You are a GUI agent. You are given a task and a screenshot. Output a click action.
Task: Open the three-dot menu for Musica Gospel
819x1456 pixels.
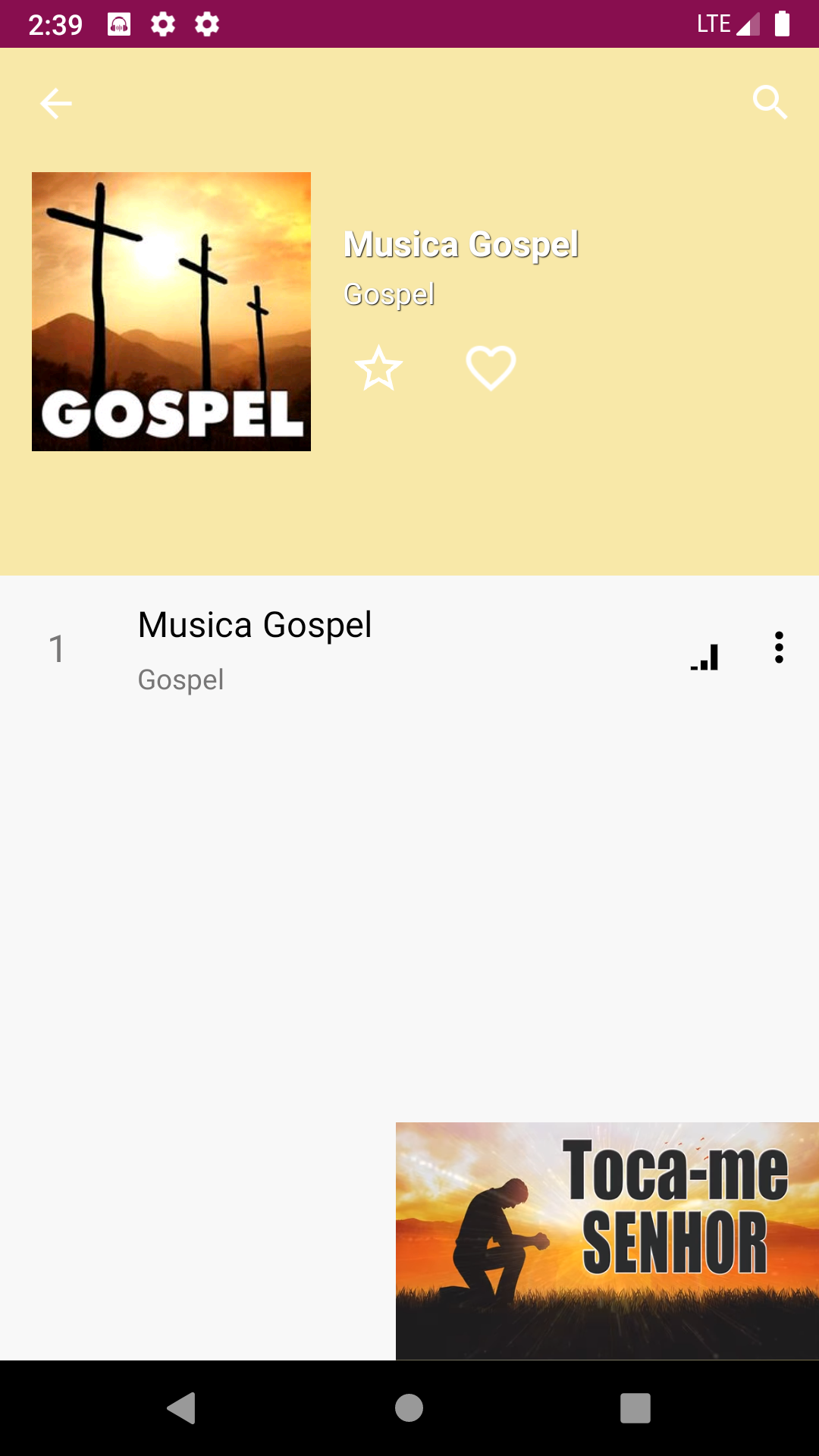[779, 648]
